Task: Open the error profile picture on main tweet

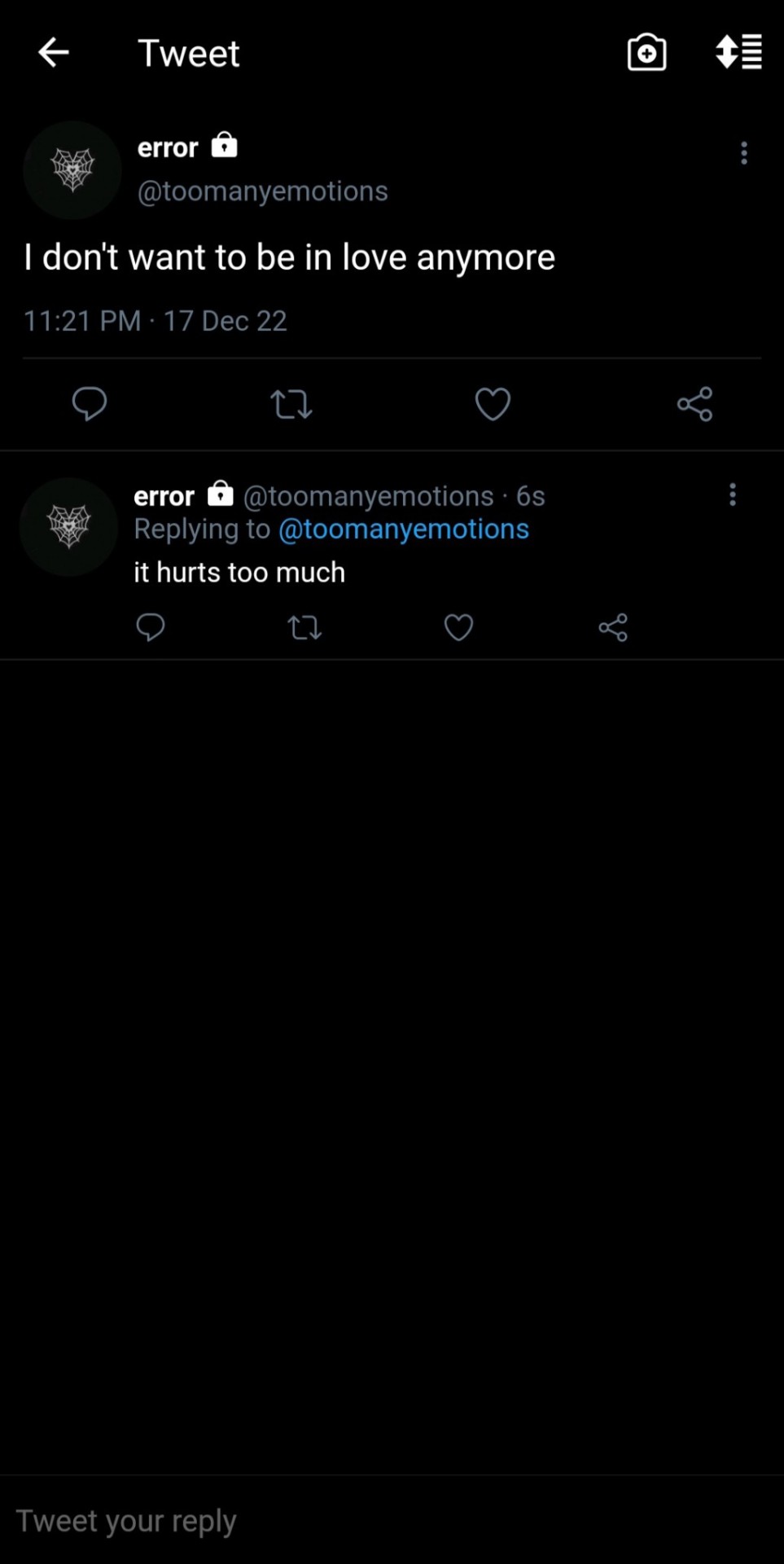Action: (x=72, y=170)
